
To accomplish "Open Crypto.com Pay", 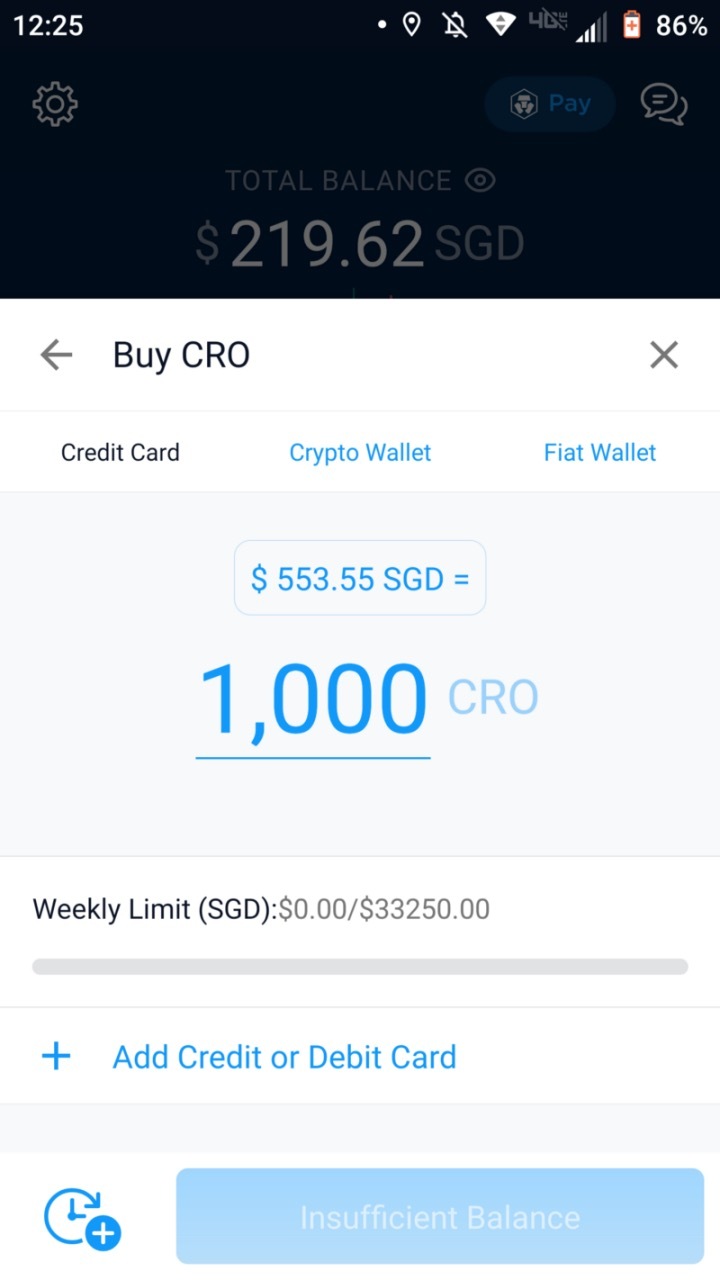I will pos(549,103).
